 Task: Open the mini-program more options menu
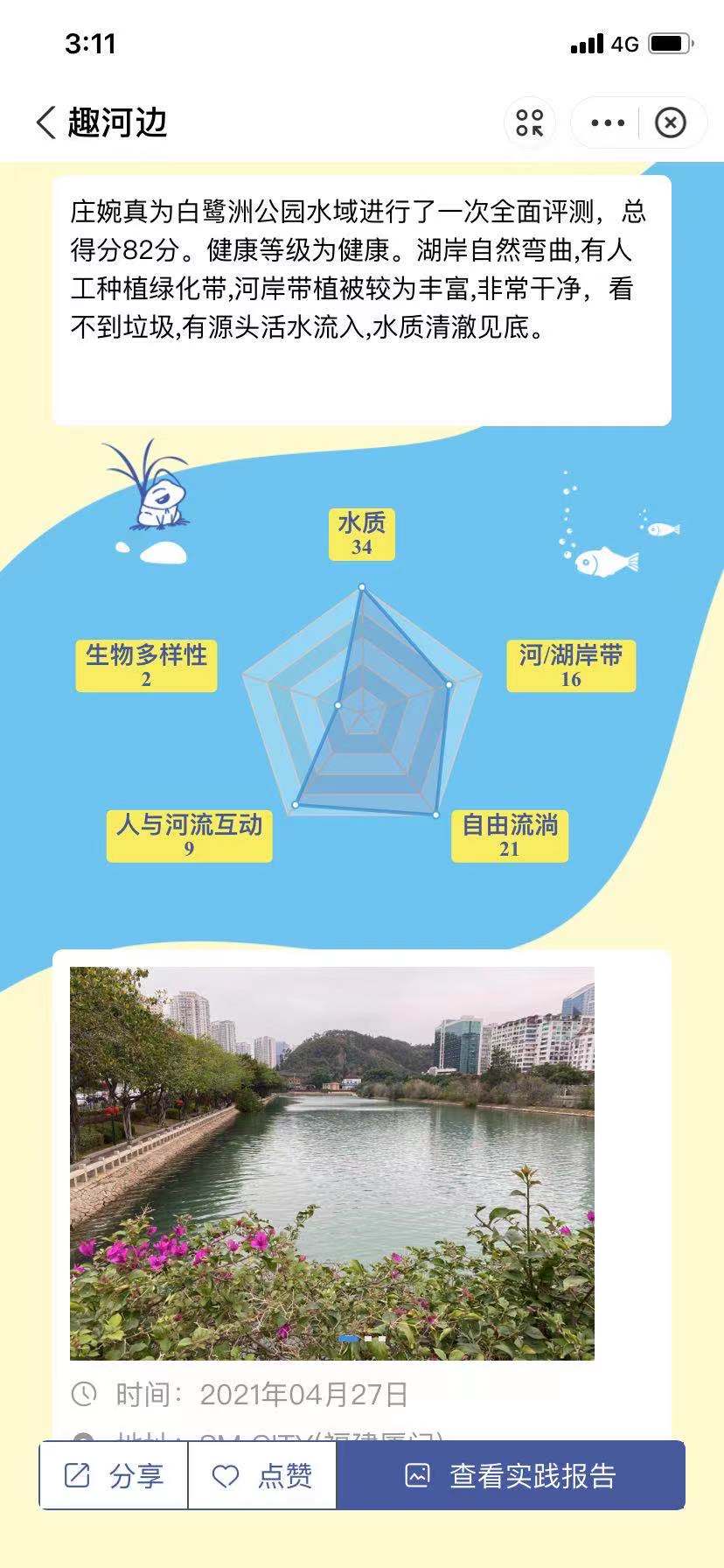tap(605, 123)
